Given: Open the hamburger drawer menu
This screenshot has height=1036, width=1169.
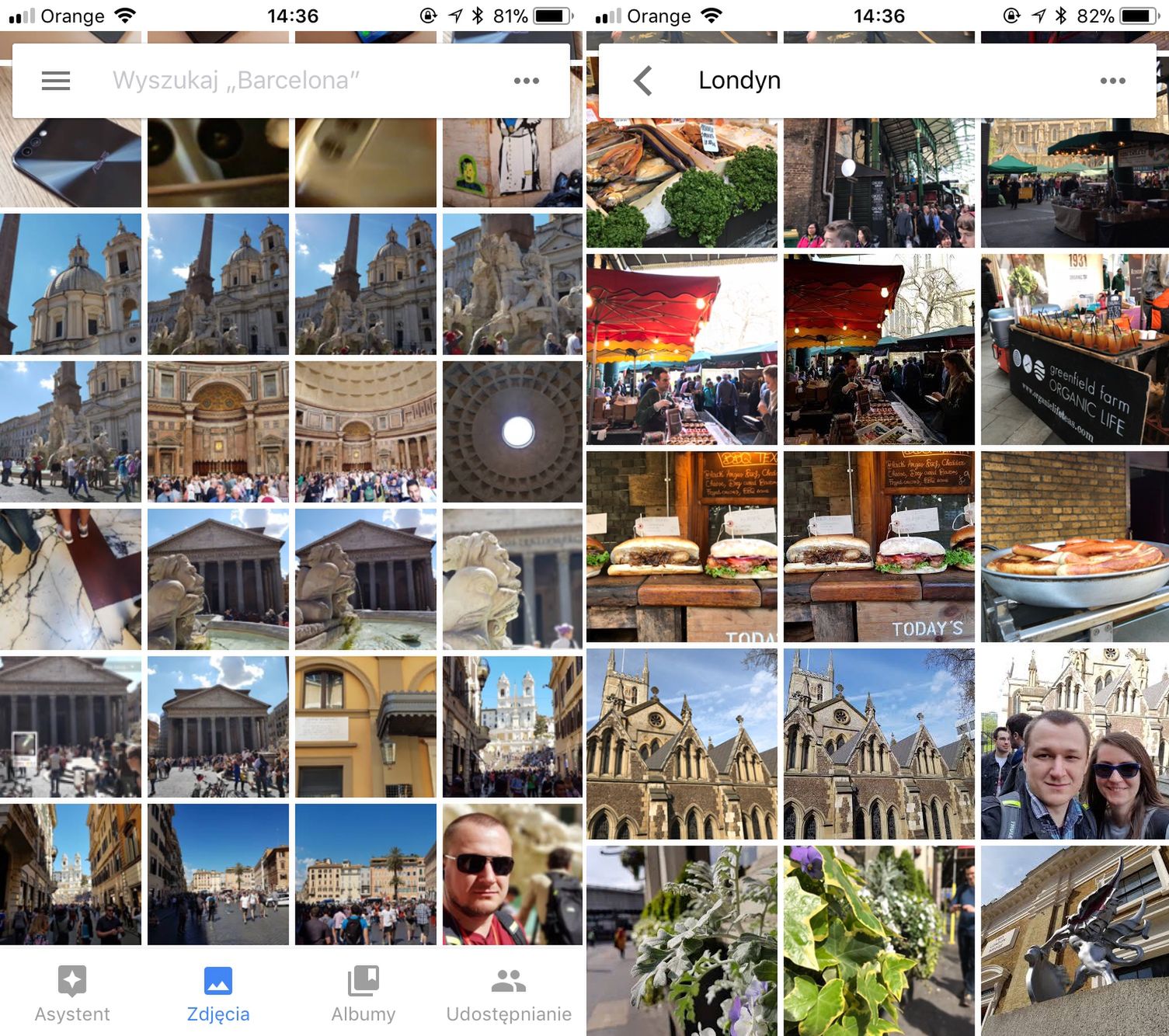Looking at the screenshot, I should click(56, 81).
